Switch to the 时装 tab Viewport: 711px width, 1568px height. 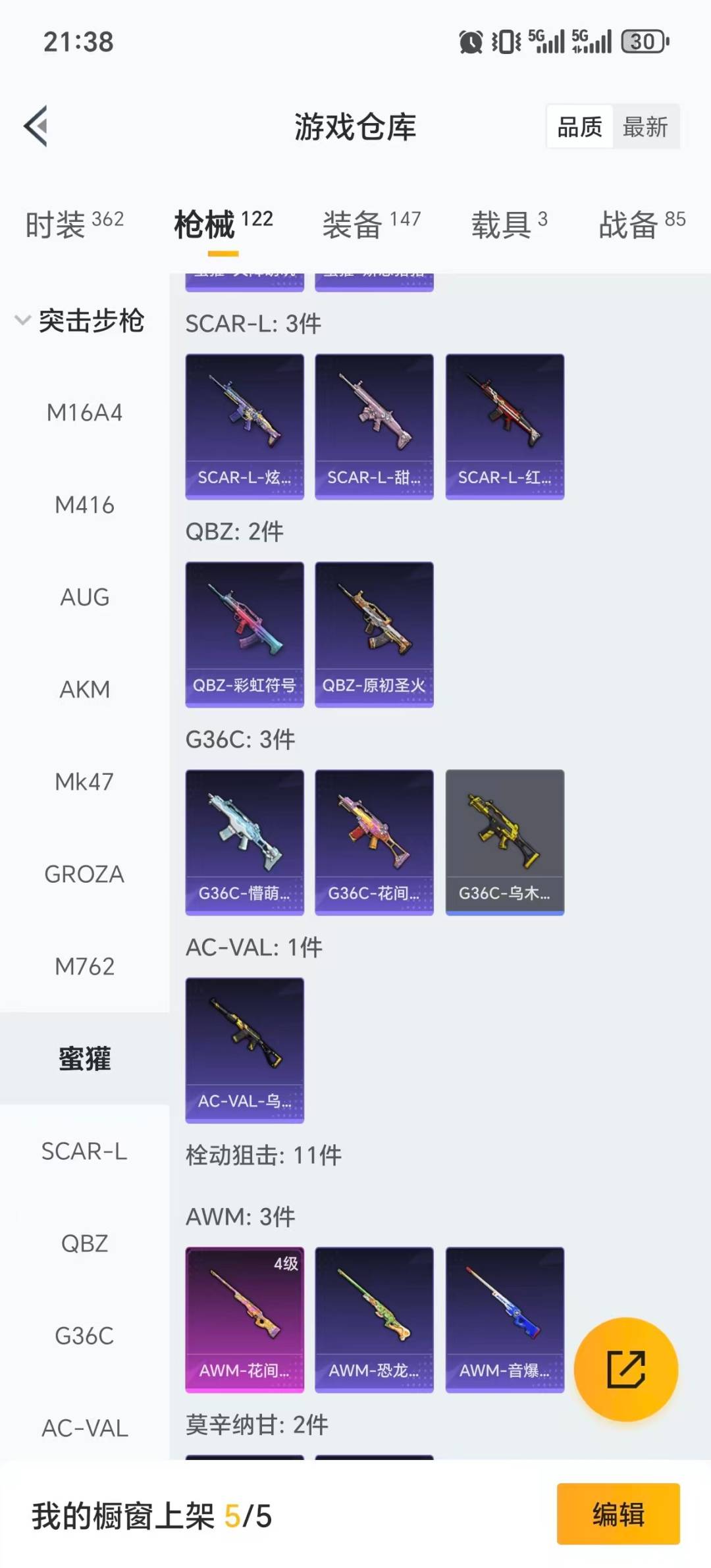pos(74,224)
